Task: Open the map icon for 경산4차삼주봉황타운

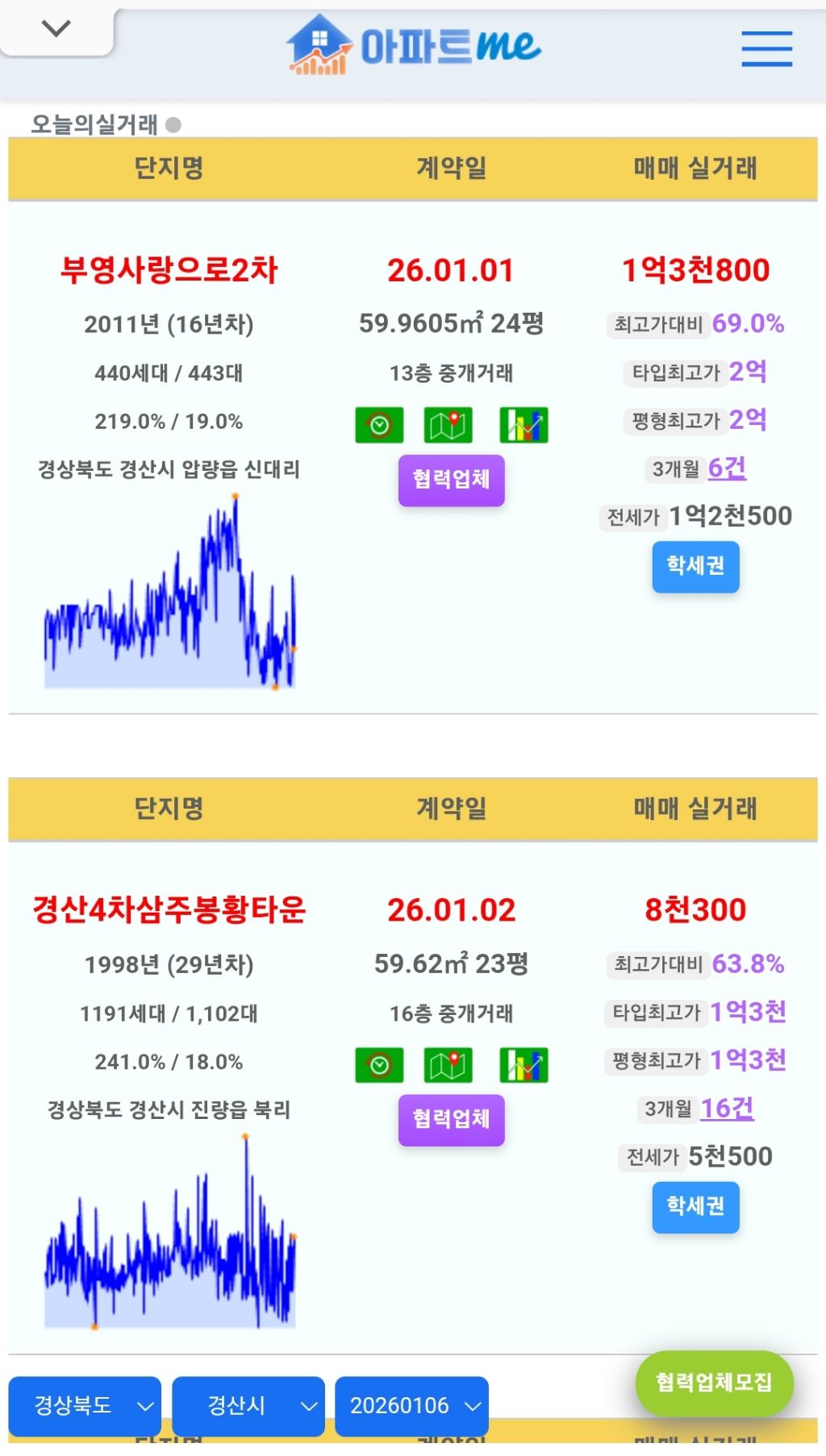Action: click(448, 1065)
